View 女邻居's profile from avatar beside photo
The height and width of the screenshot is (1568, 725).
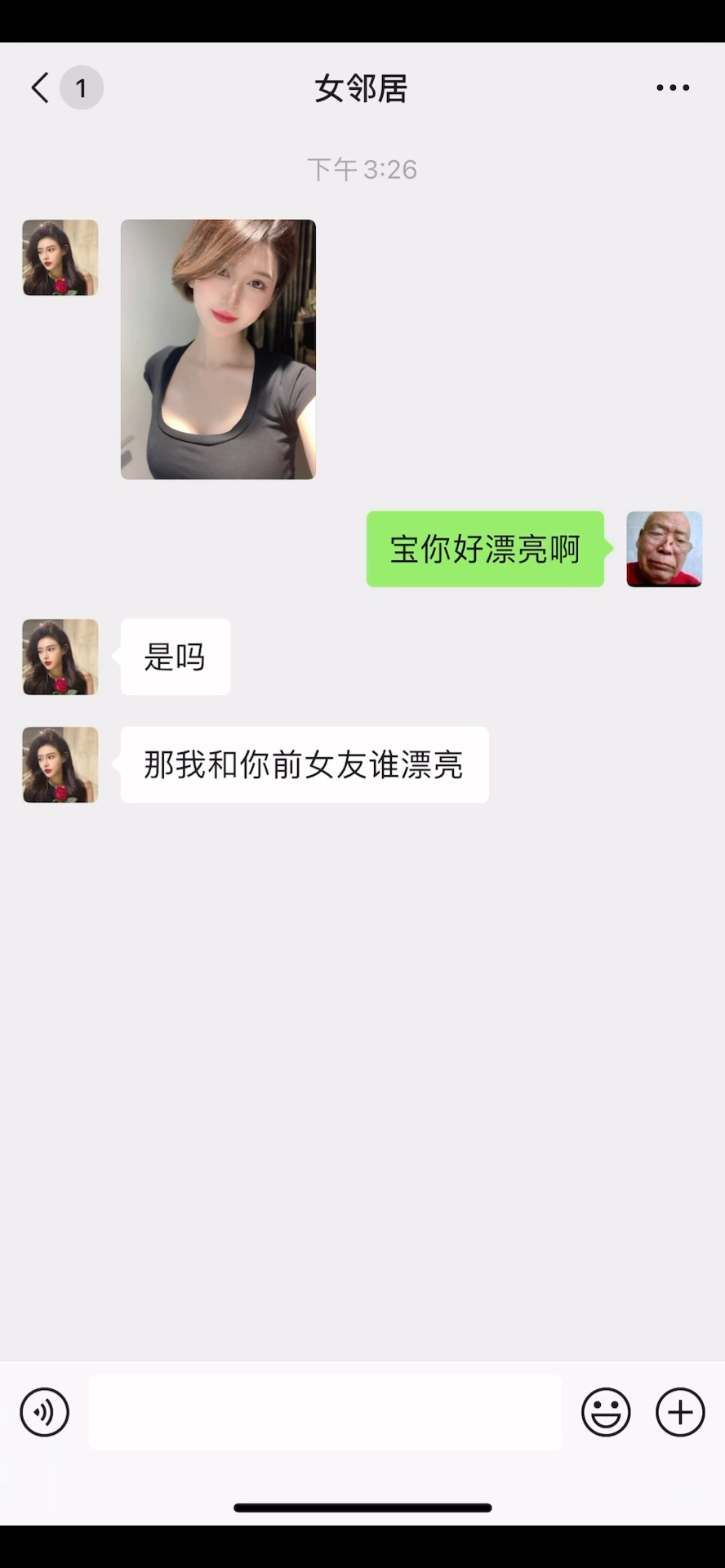pyautogui.click(x=60, y=257)
